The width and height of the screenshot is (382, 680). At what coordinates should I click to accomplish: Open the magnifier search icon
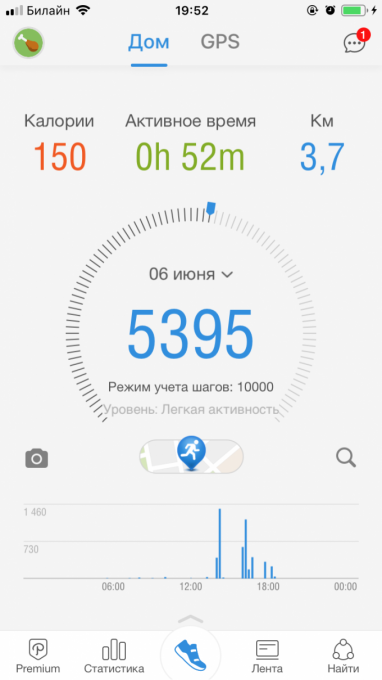tap(346, 458)
